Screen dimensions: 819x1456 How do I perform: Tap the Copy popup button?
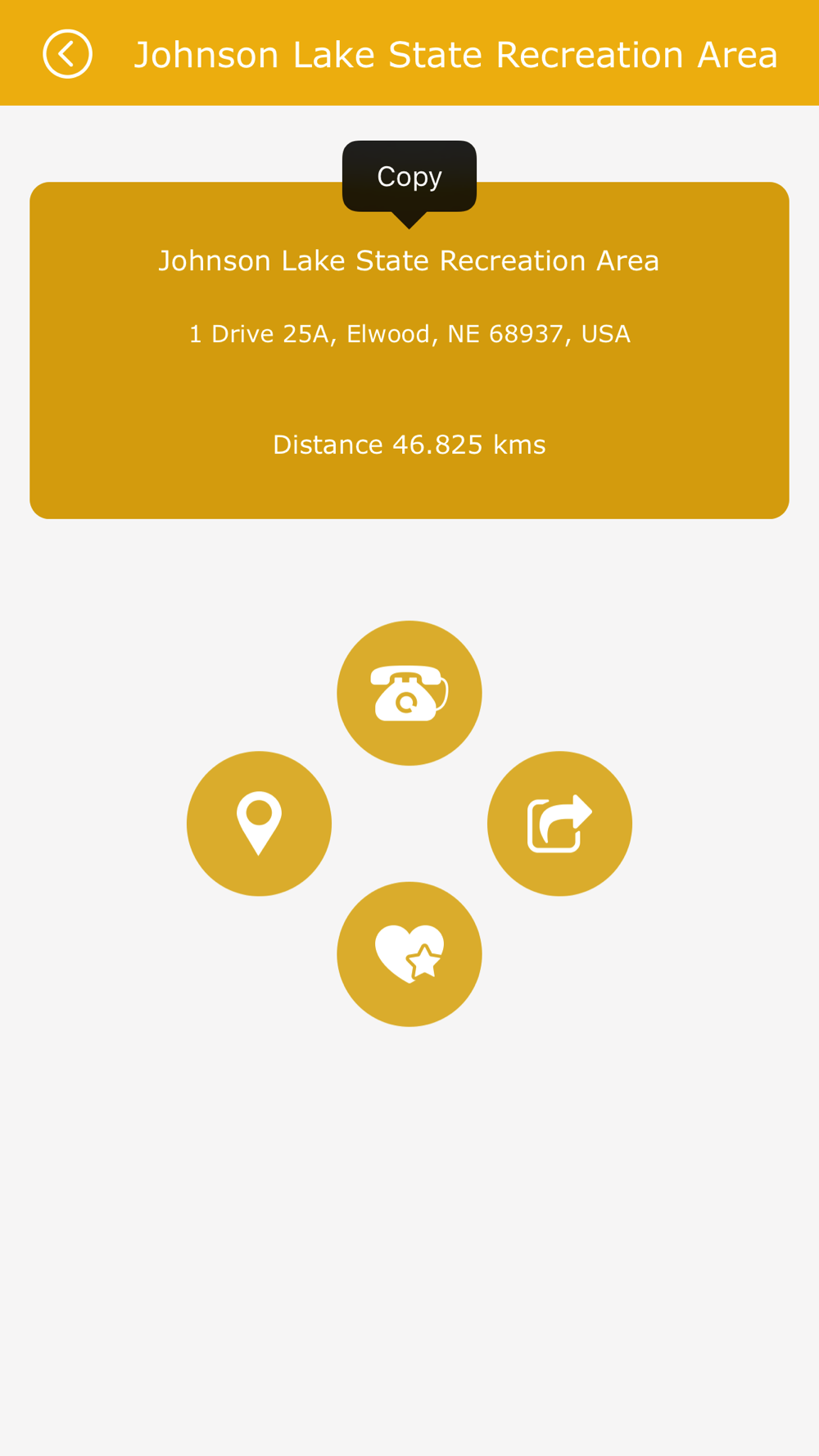click(x=409, y=177)
